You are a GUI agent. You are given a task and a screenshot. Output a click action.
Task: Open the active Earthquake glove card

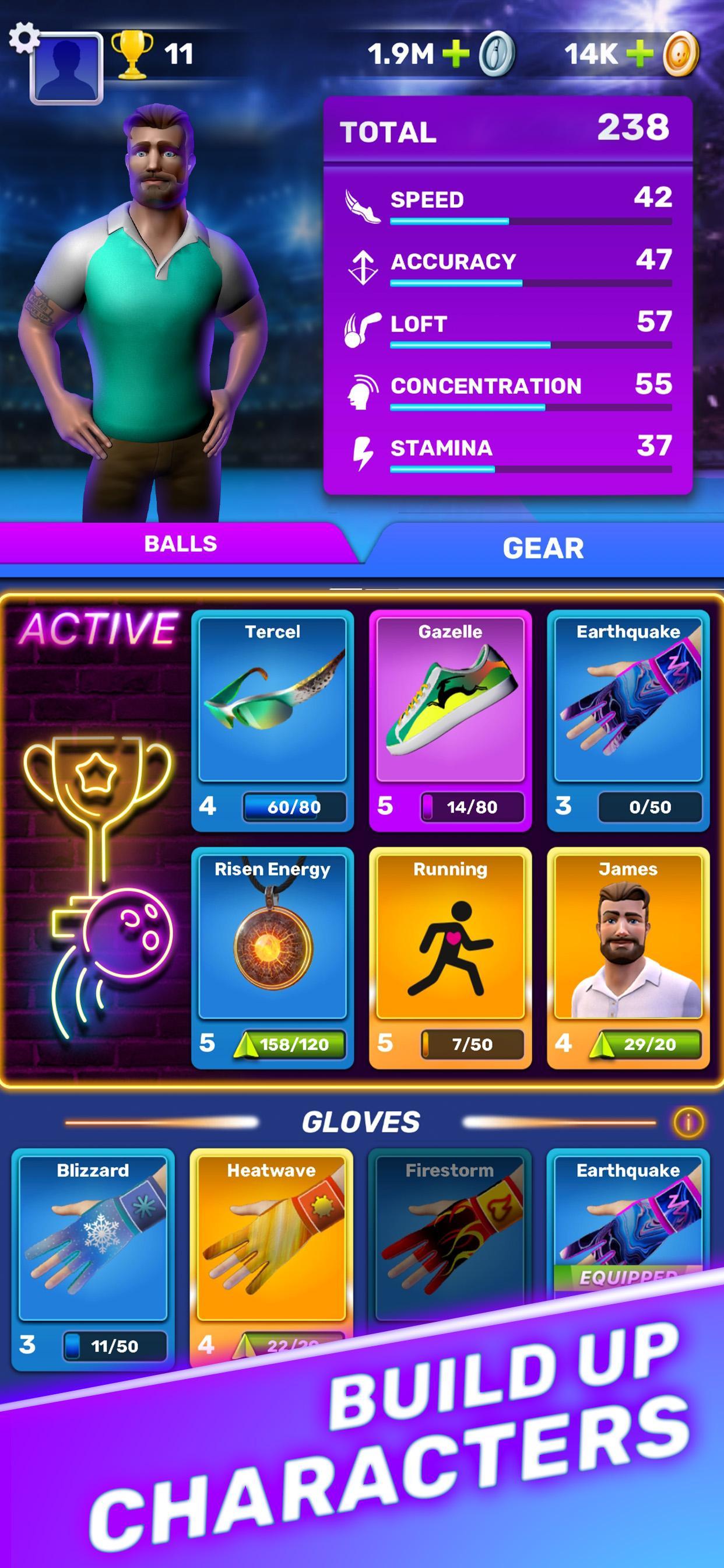click(x=628, y=720)
